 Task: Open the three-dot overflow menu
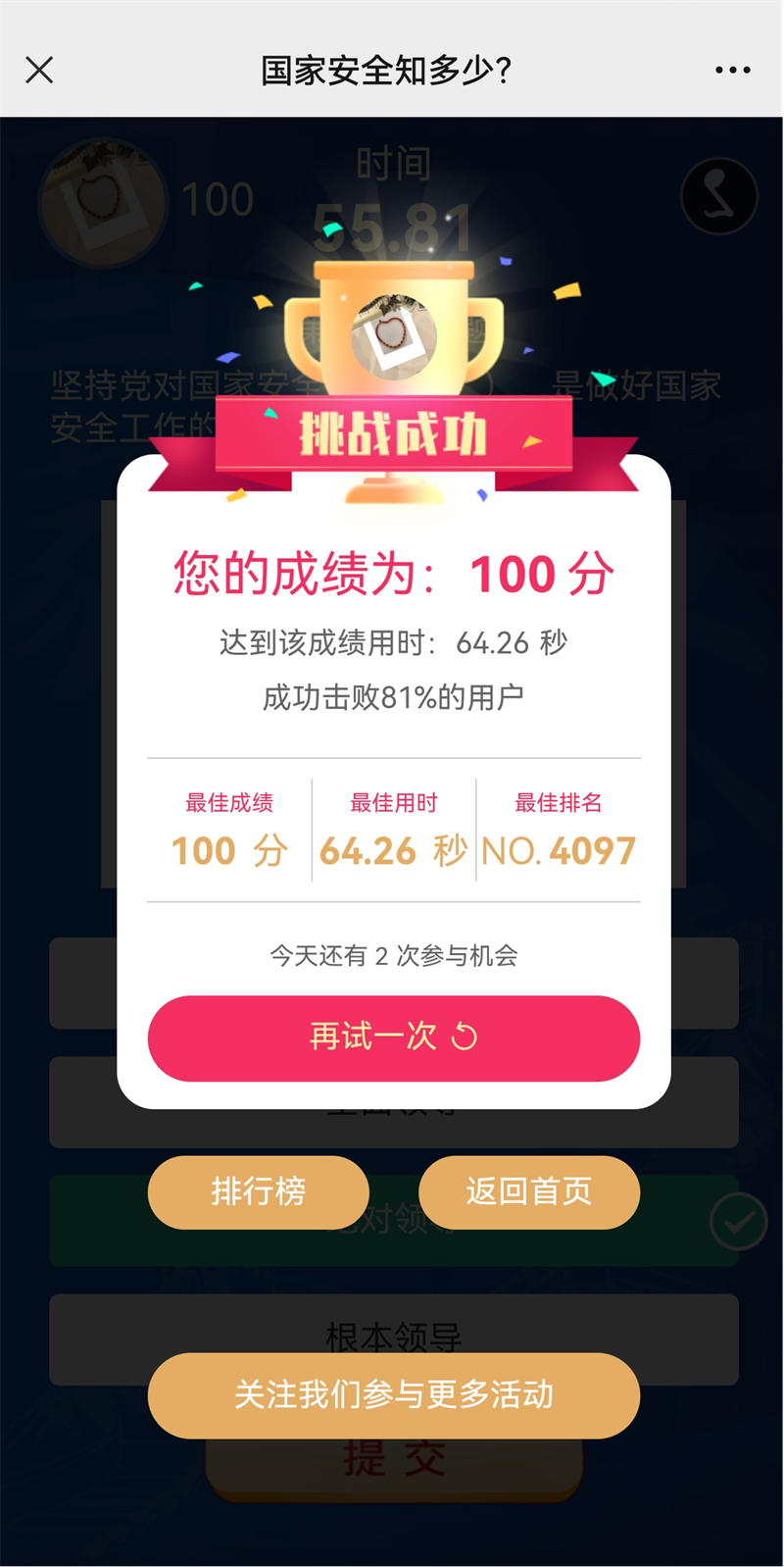point(732,70)
